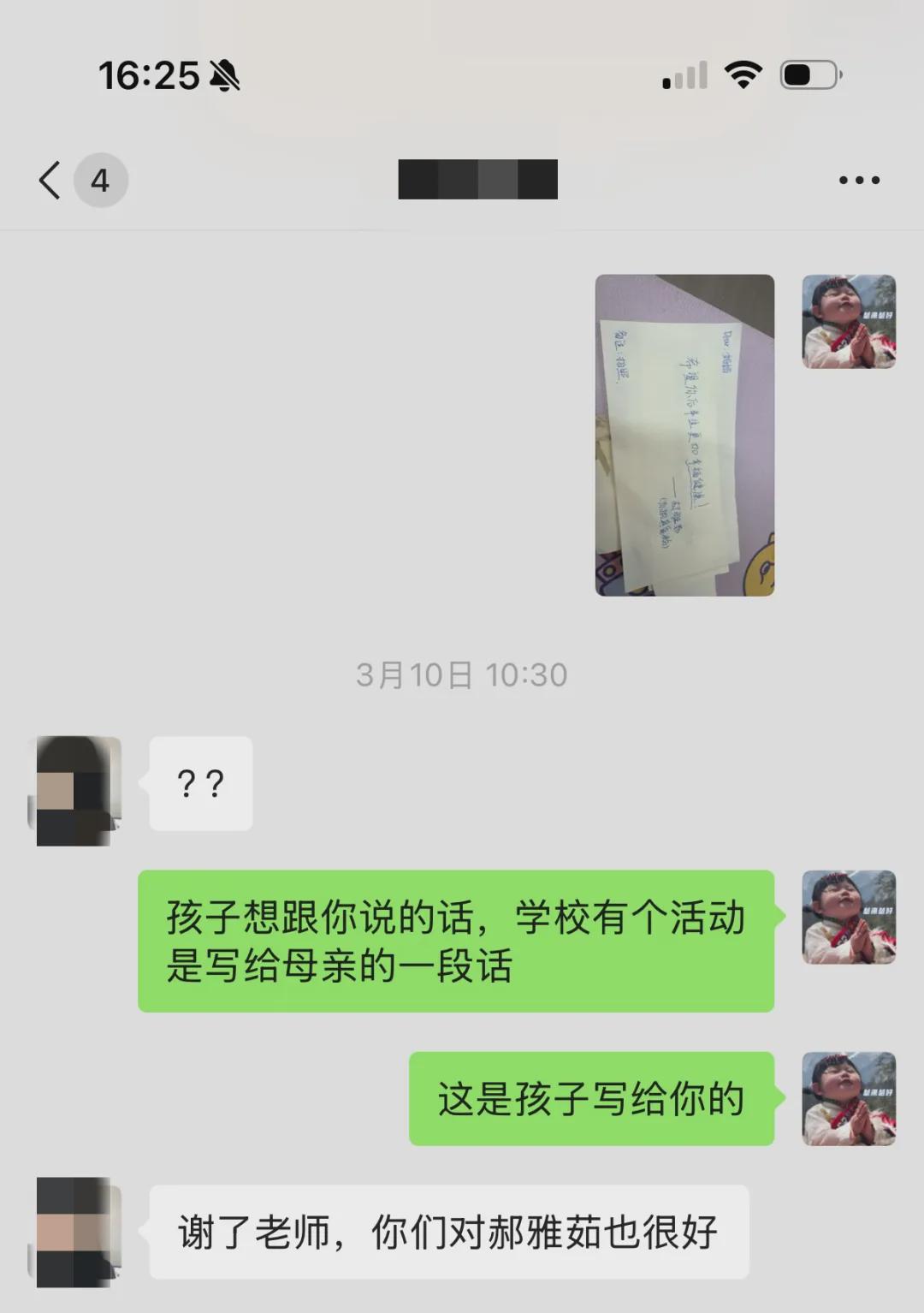The height and width of the screenshot is (1313, 924).
Task: Open the three-dot chat info menu
Action: (x=859, y=181)
